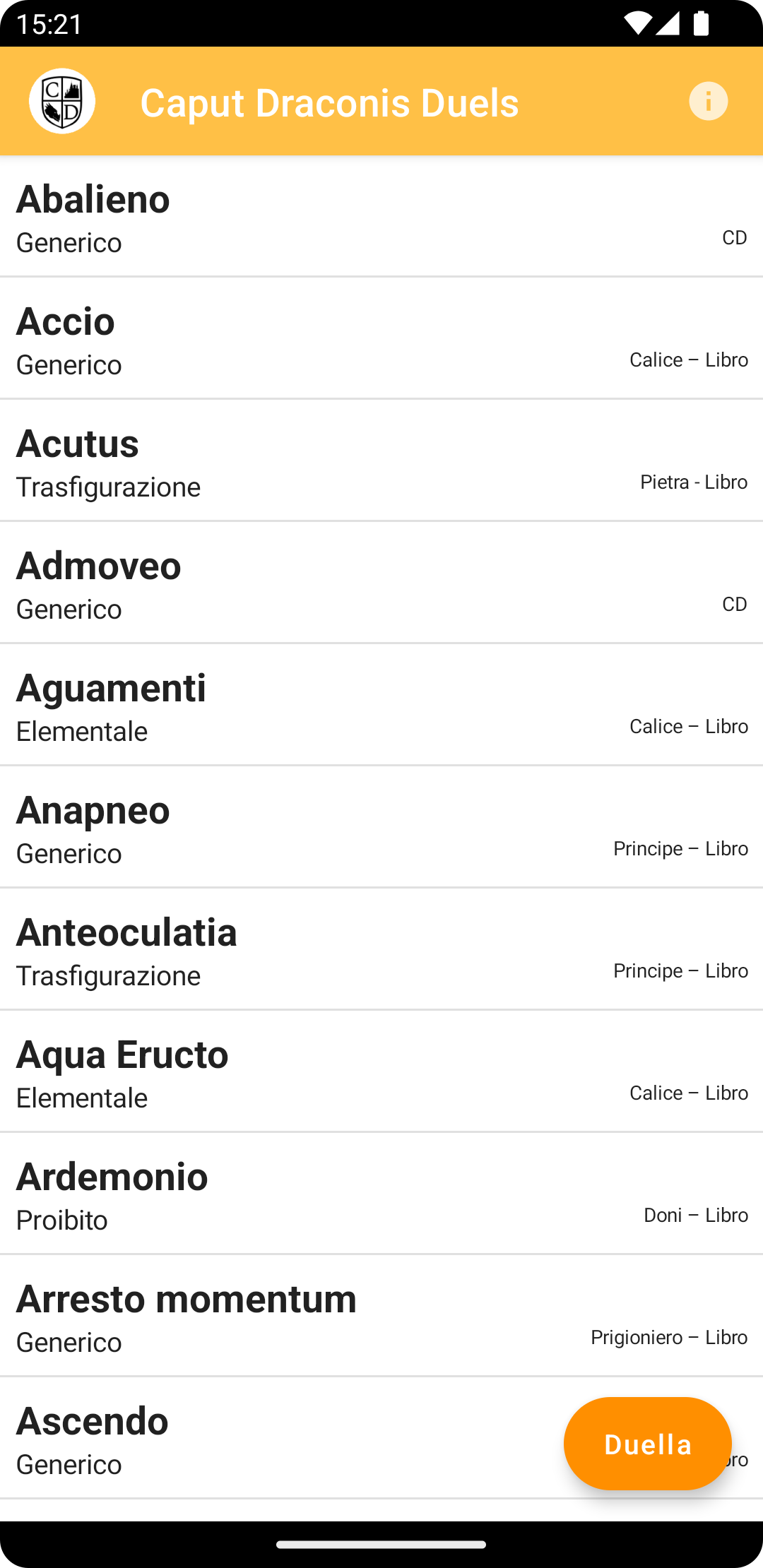
Task: Tap the Ascendo spell row
Action: (x=283, y=1439)
